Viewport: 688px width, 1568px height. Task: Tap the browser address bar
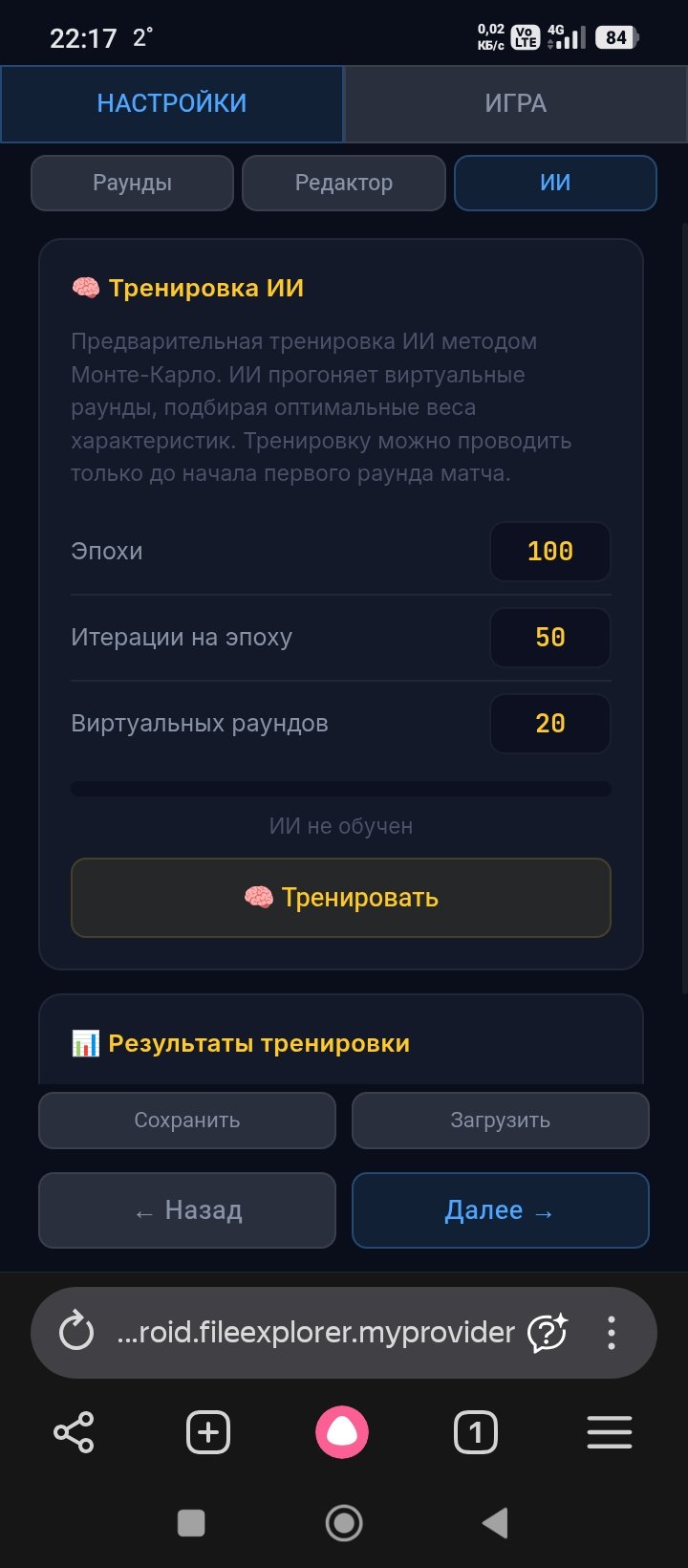tap(315, 1332)
